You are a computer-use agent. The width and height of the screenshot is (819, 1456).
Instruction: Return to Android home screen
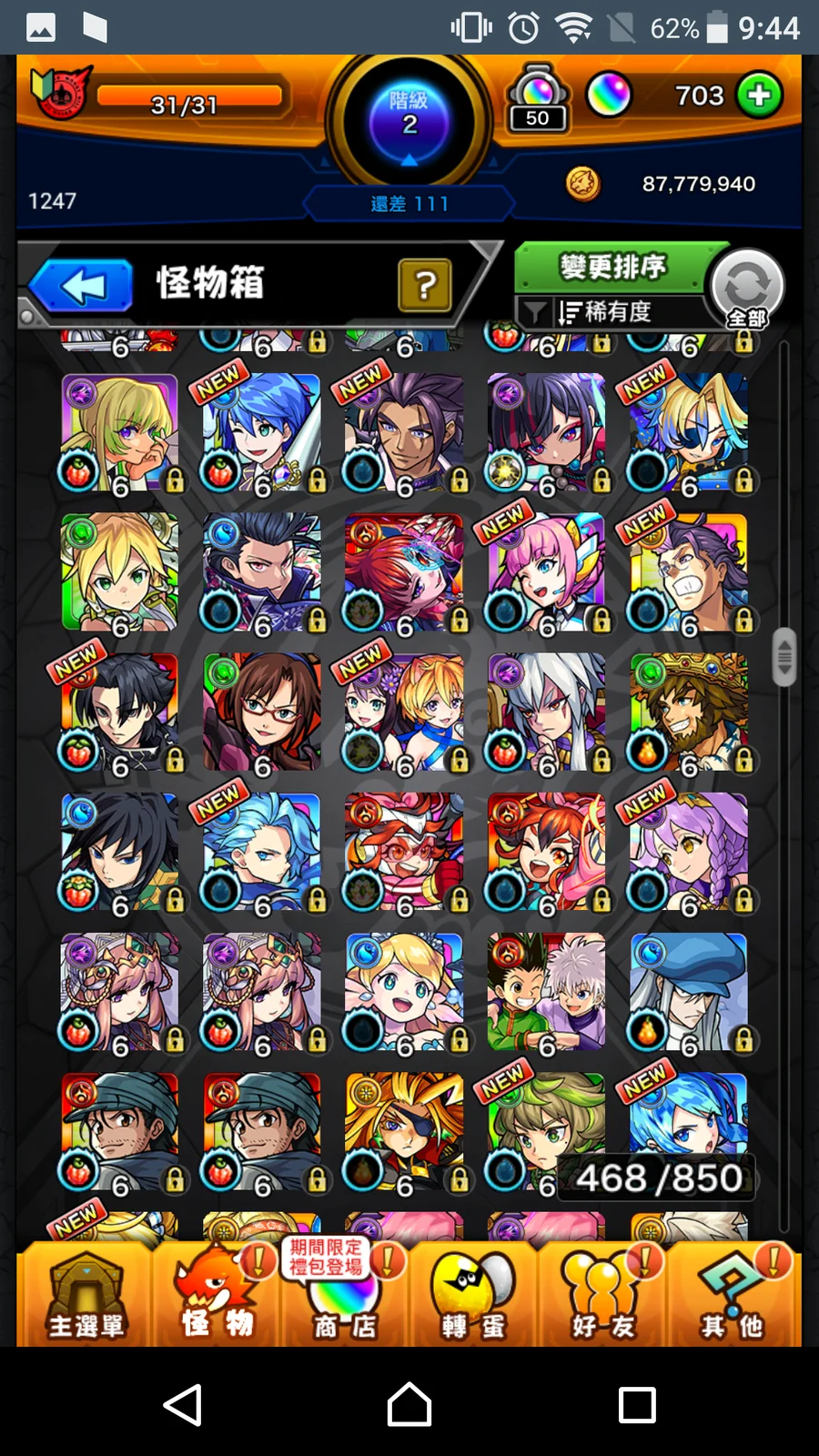point(409,1404)
